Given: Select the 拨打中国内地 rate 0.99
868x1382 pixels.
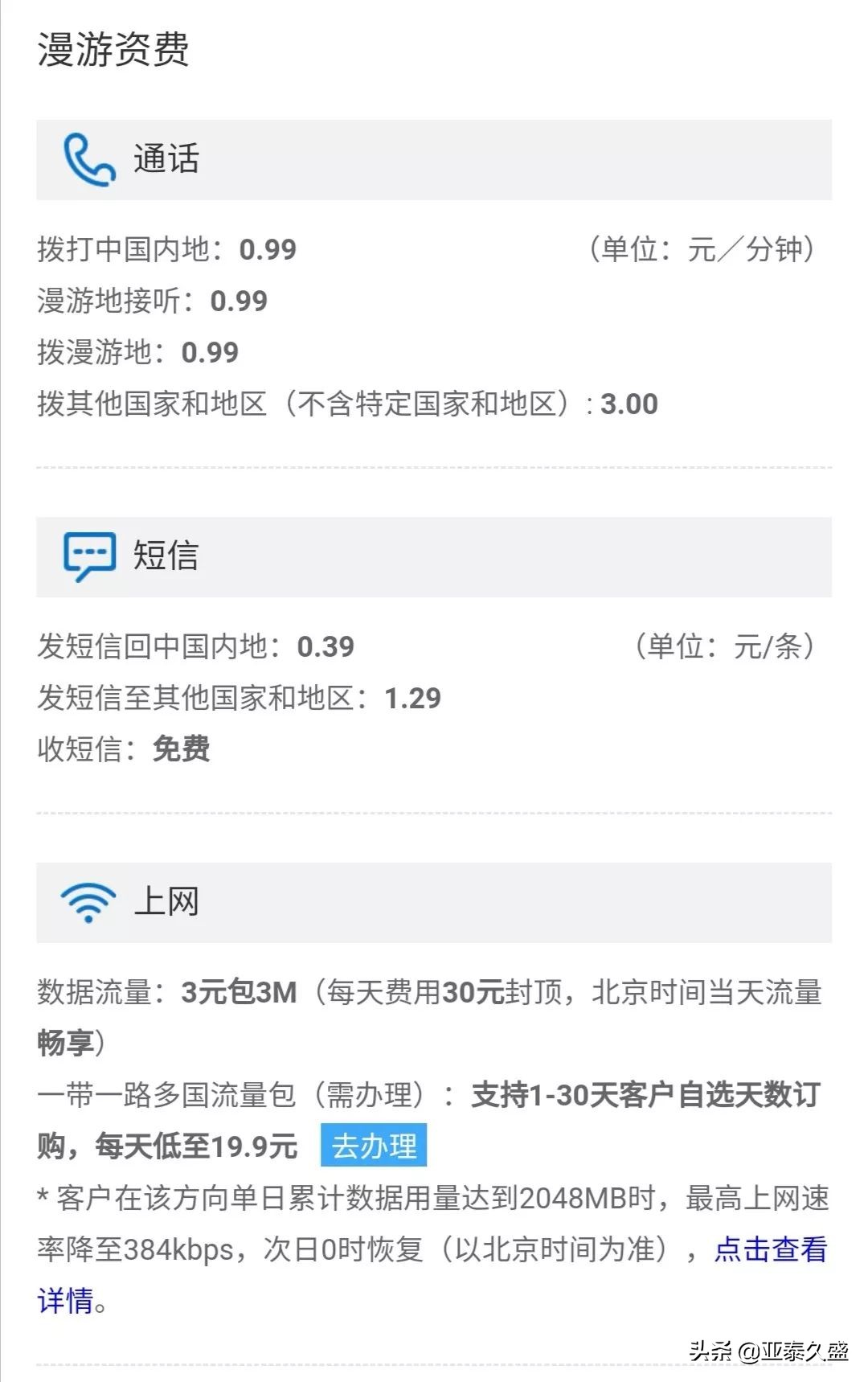Looking at the screenshot, I should point(167,251).
